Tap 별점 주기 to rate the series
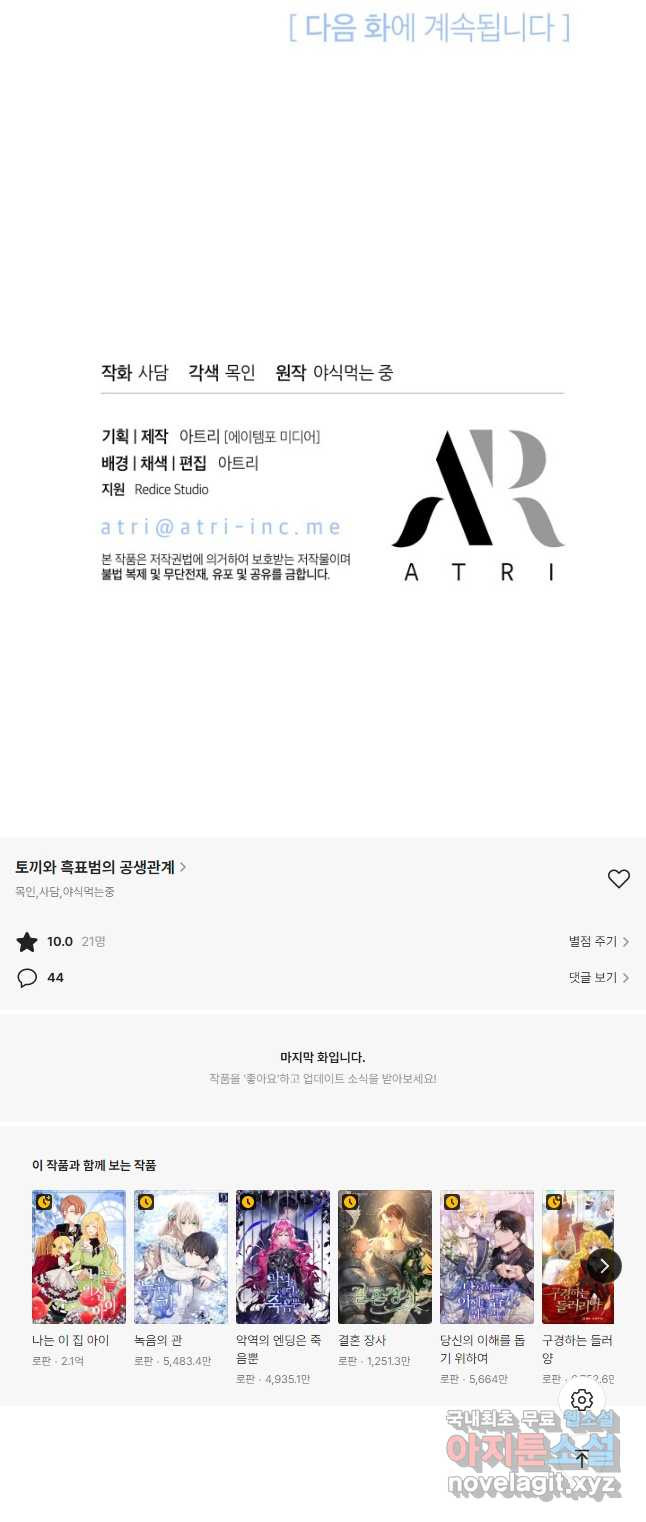 click(x=598, y=942)
